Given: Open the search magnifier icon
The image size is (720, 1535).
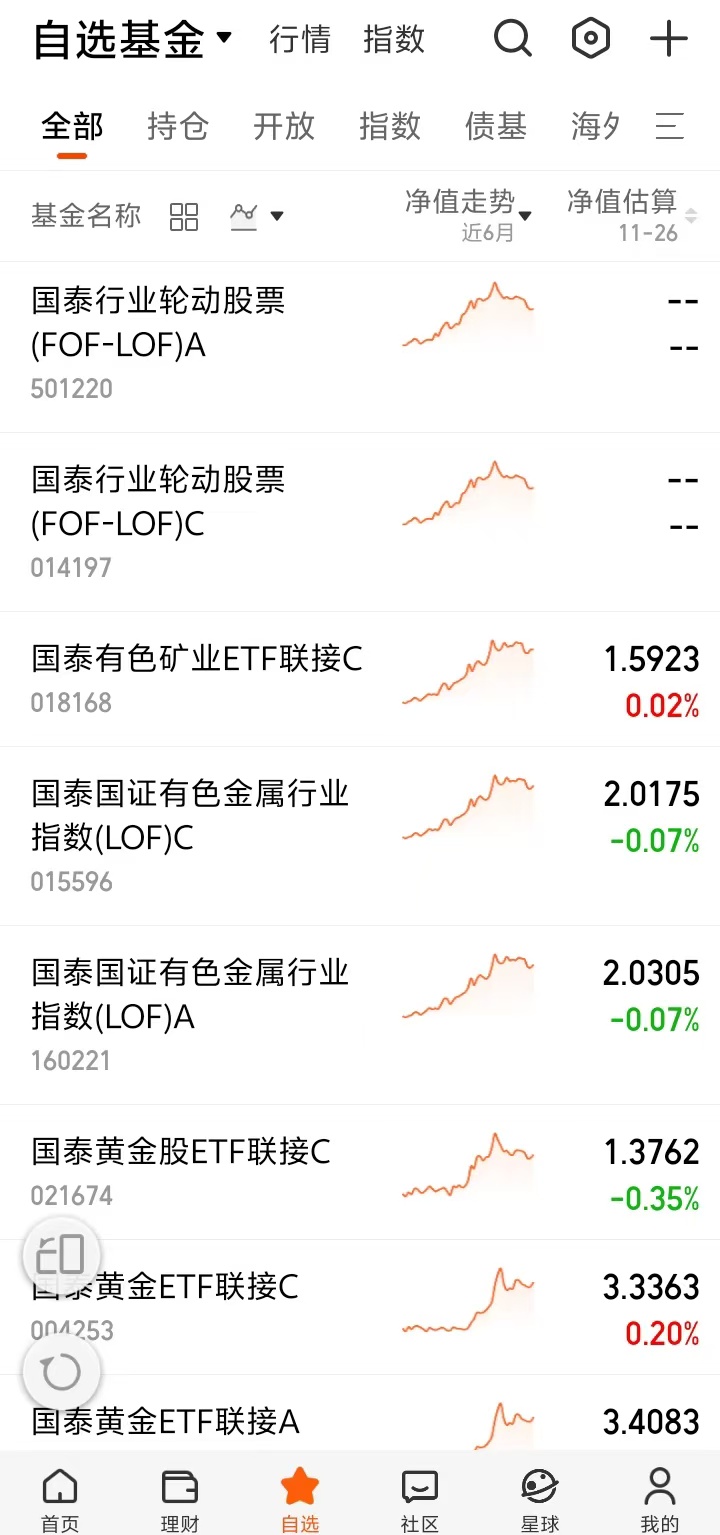Looking at the screenshot, I should coord(512,40).
